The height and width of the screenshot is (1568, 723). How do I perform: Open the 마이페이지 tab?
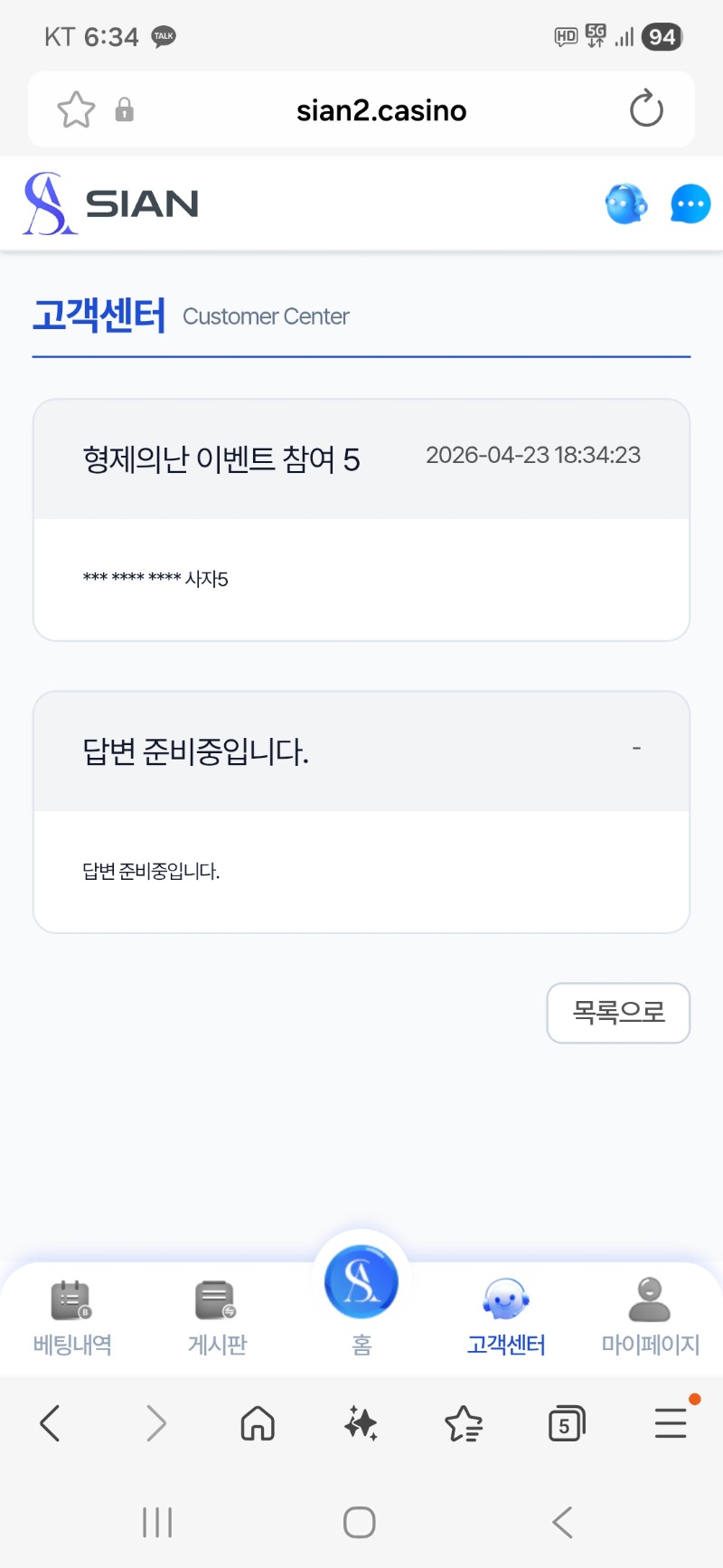tap(651, 1318)
